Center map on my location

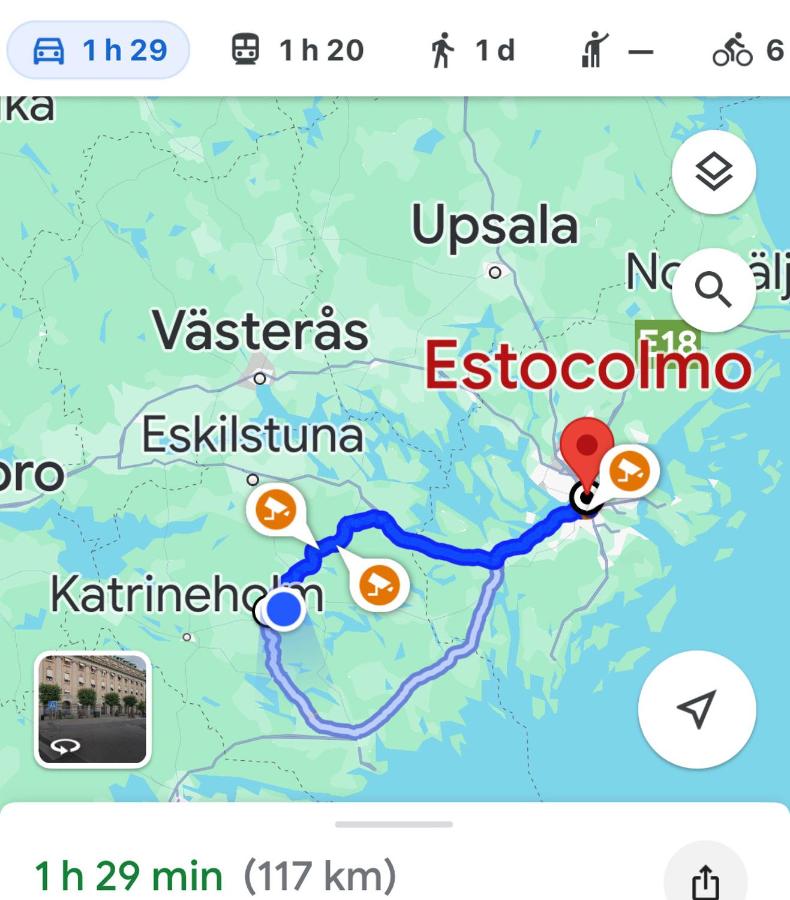point(697,709)
